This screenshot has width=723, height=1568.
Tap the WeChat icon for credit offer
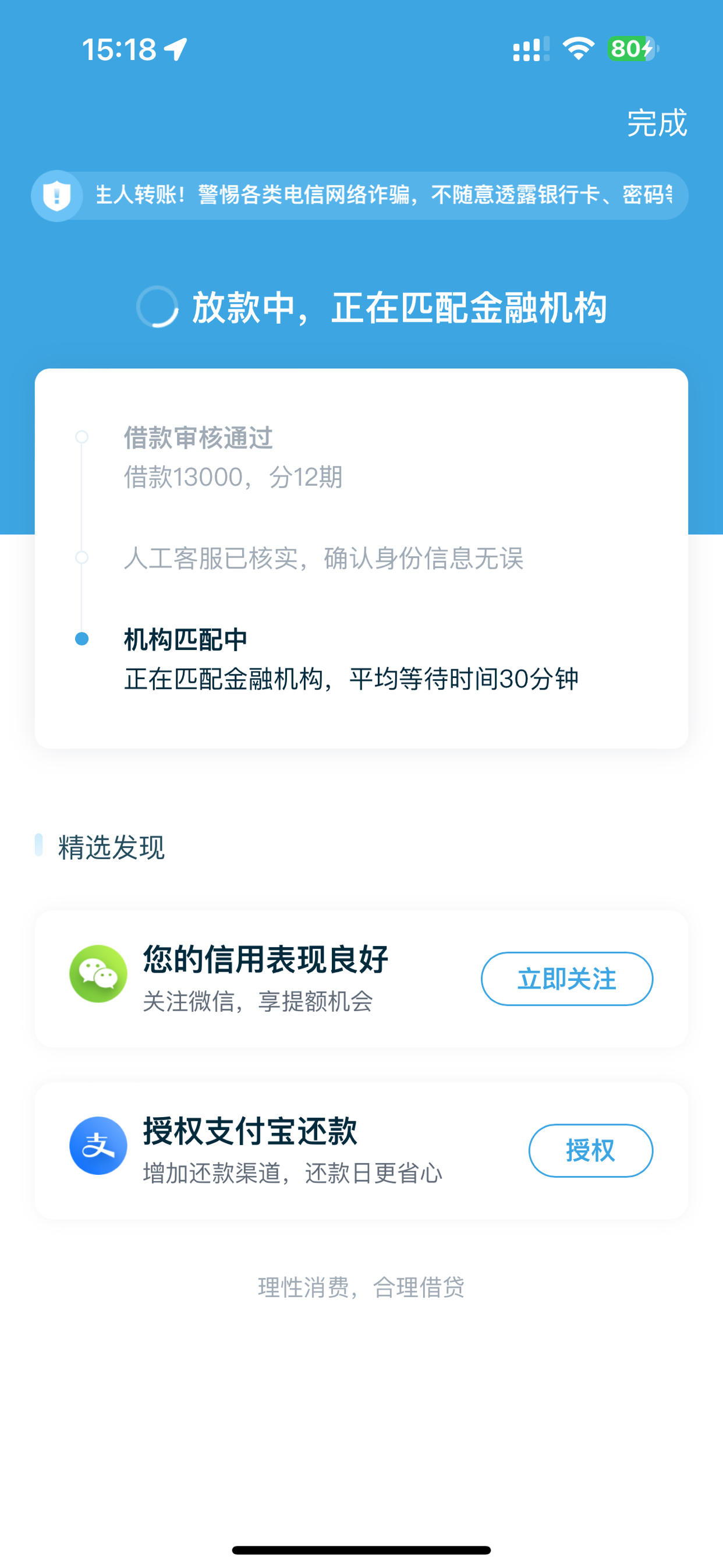pos(99,977)
